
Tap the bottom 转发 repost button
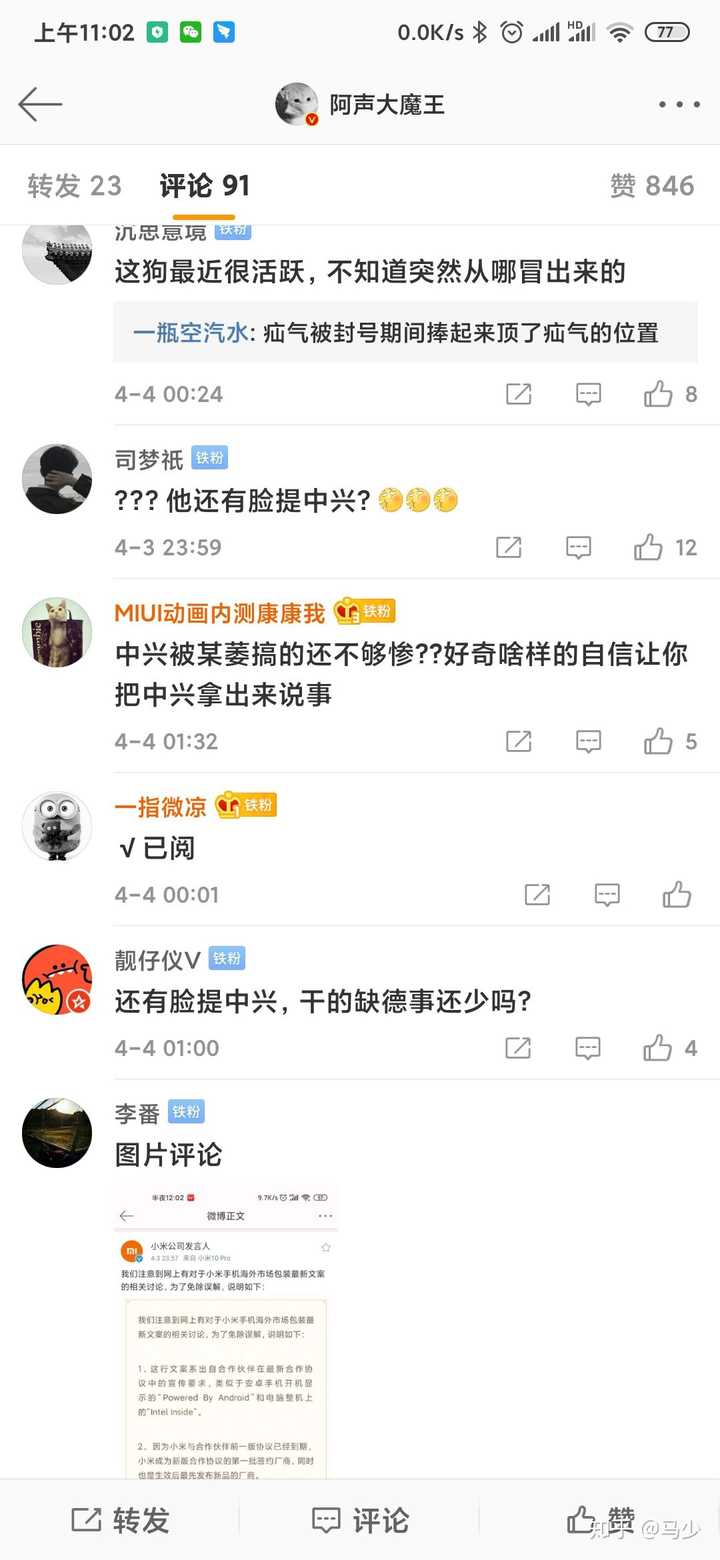[120, 1521]
